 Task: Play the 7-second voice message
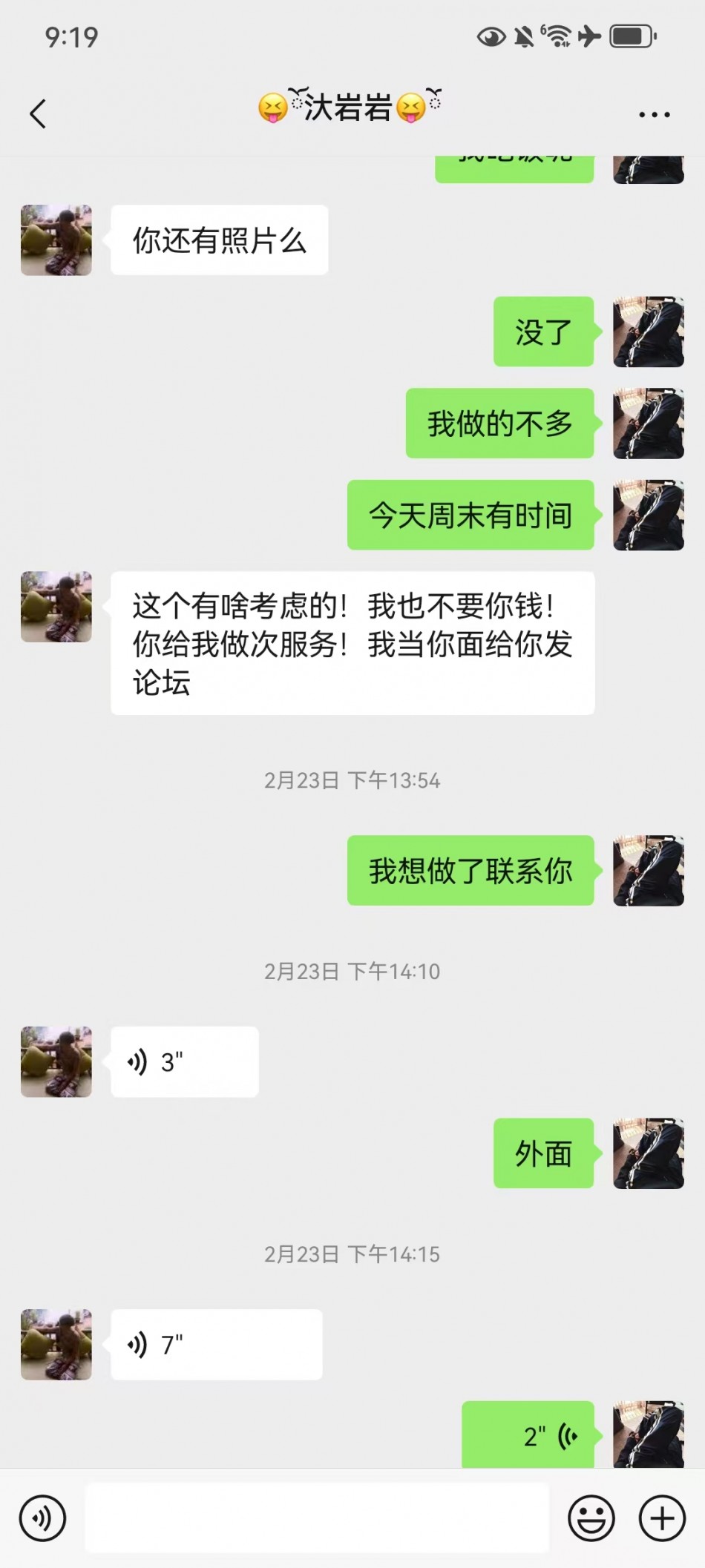216,1344
